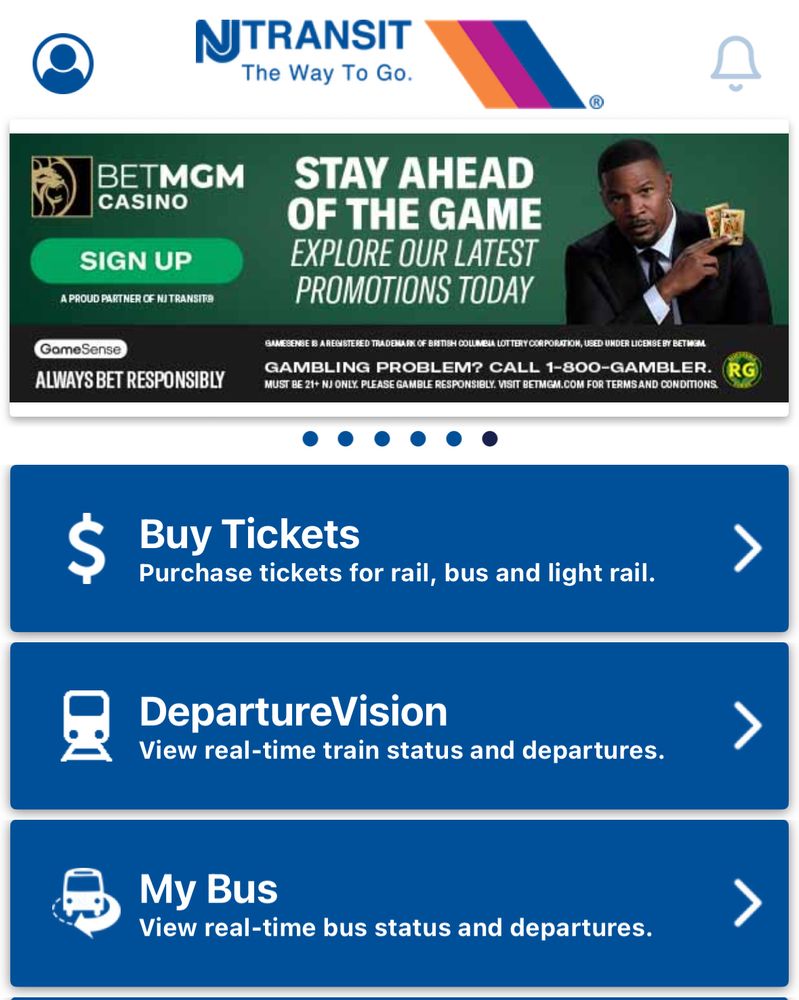Click the train icon on DepartureVision
Screen dimensions: 799x1000
pos(87,723)
